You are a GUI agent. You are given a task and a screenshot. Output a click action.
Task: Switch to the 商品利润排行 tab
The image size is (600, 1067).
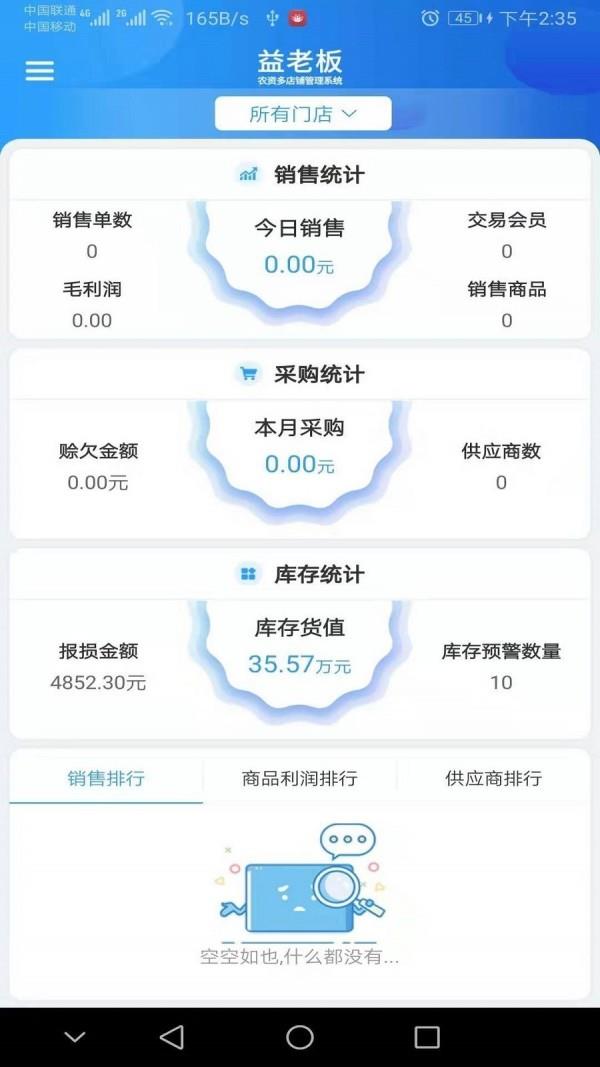pyautogui.click(x=300, y=778)
